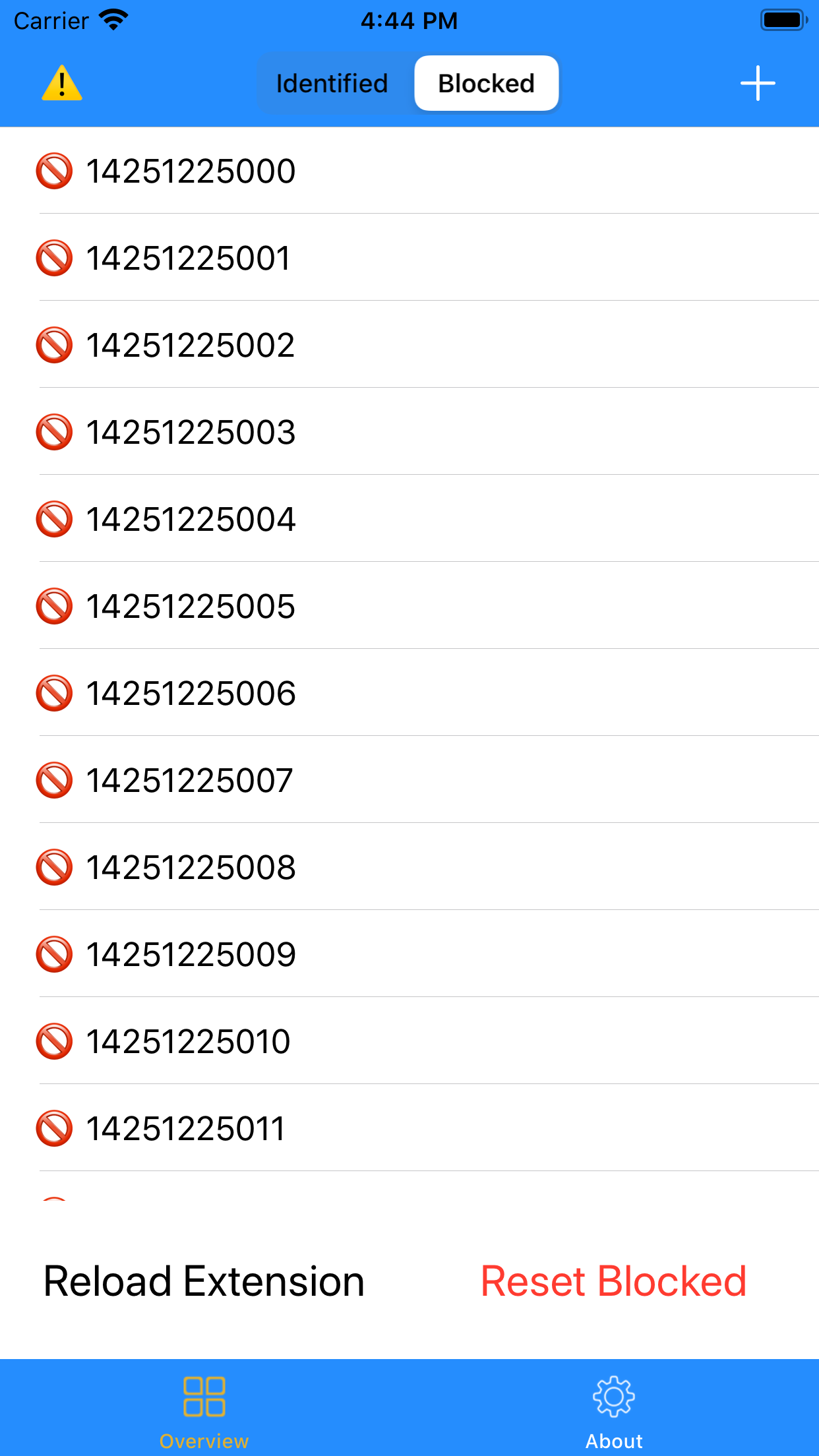
Task: Switch to the Identified tab
Action: (332, 83)
